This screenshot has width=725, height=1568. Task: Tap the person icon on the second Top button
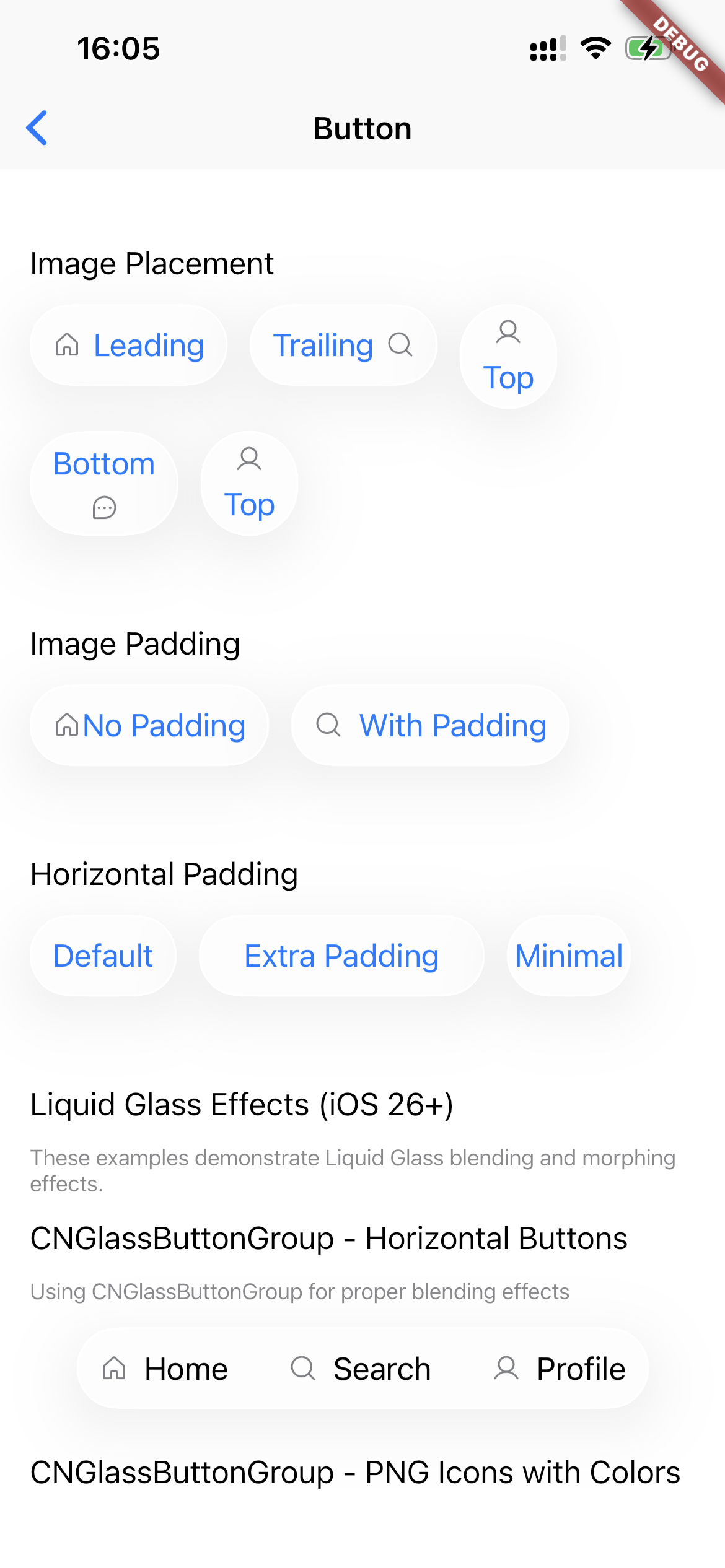point(249,460)
